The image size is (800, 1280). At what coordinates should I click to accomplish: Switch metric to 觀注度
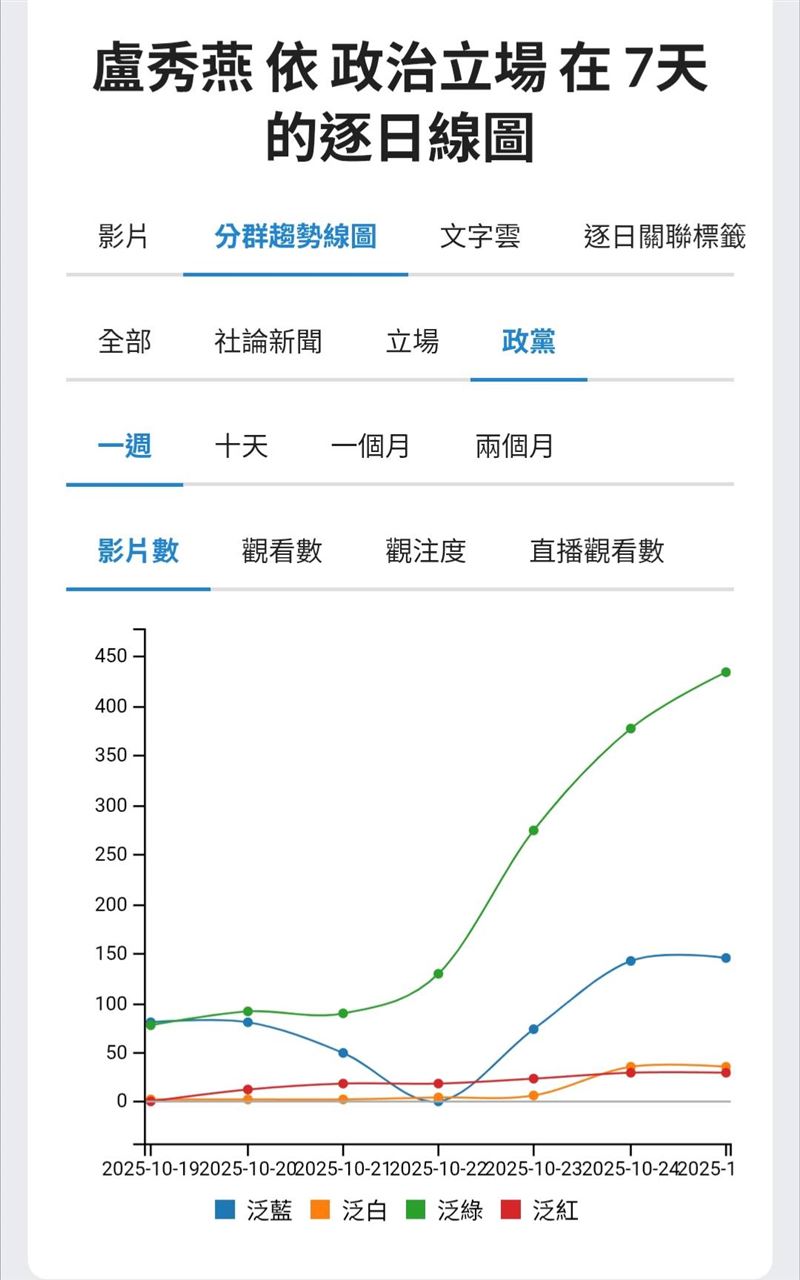[426, 551]
